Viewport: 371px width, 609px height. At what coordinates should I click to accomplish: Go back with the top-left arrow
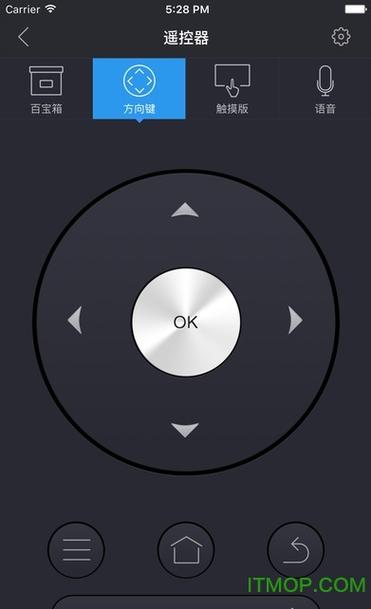24,37
